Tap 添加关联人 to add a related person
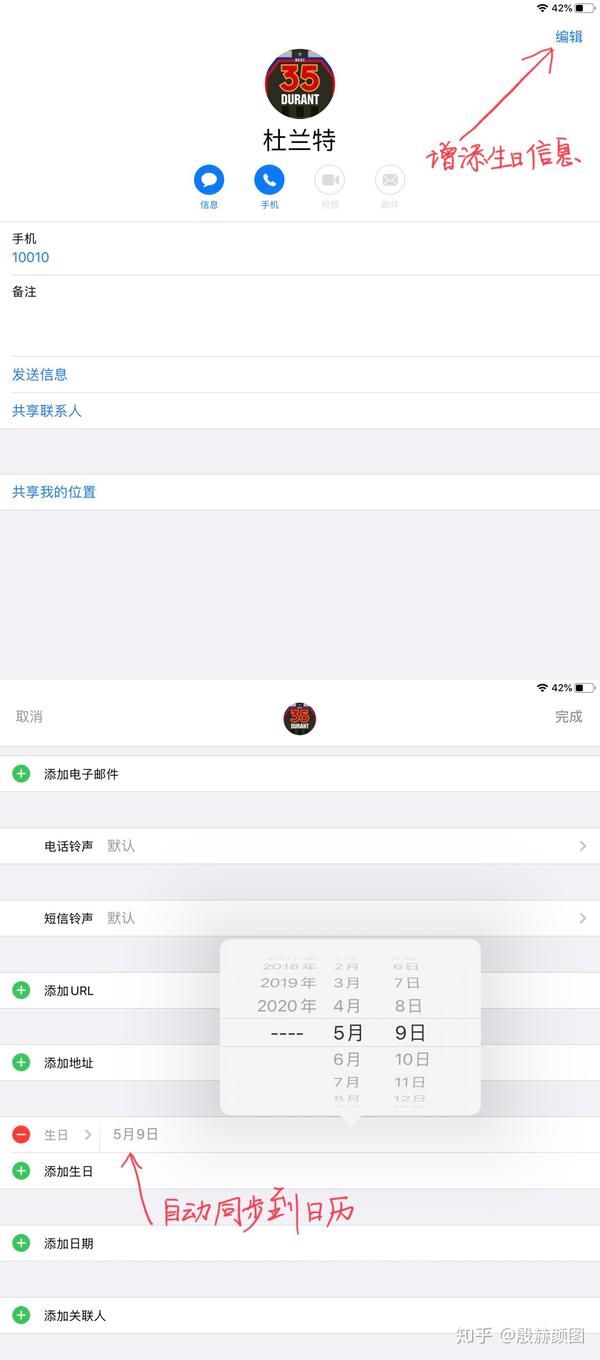This screenshot has width=600, height=1360. (74, 1316)
